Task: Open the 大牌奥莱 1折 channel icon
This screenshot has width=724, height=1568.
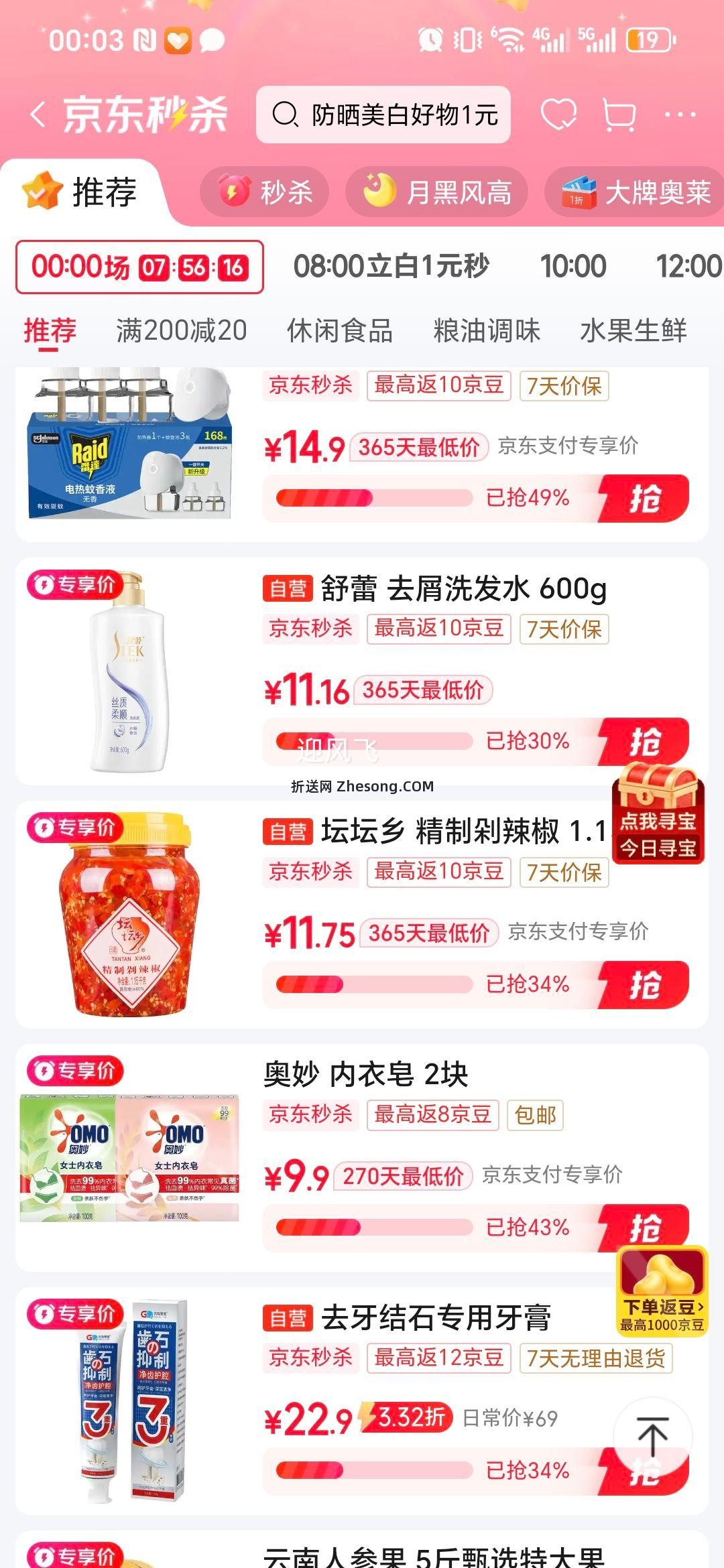Action: (581, 192)
